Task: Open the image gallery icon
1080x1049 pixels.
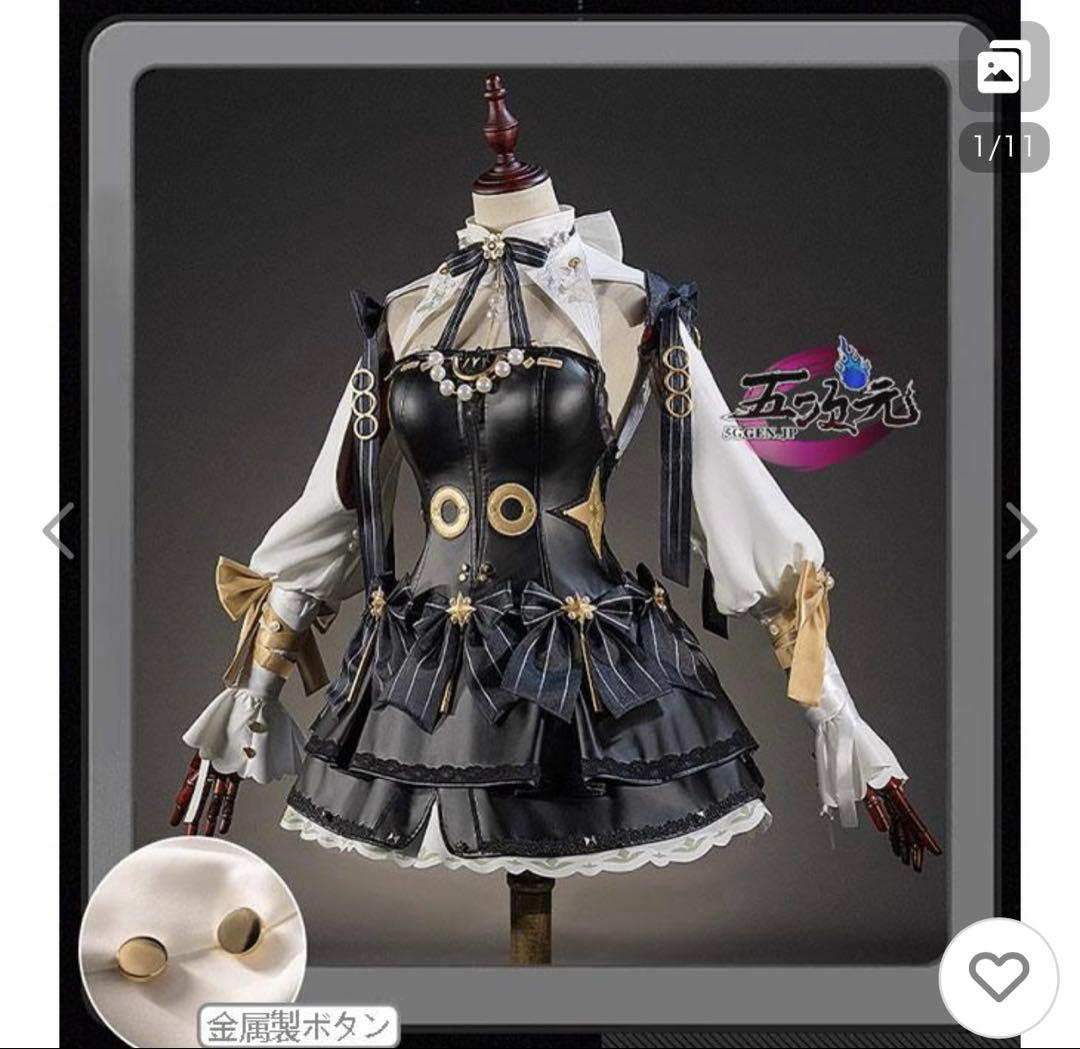Action: pyautogui.click(x=1003, y=67)
